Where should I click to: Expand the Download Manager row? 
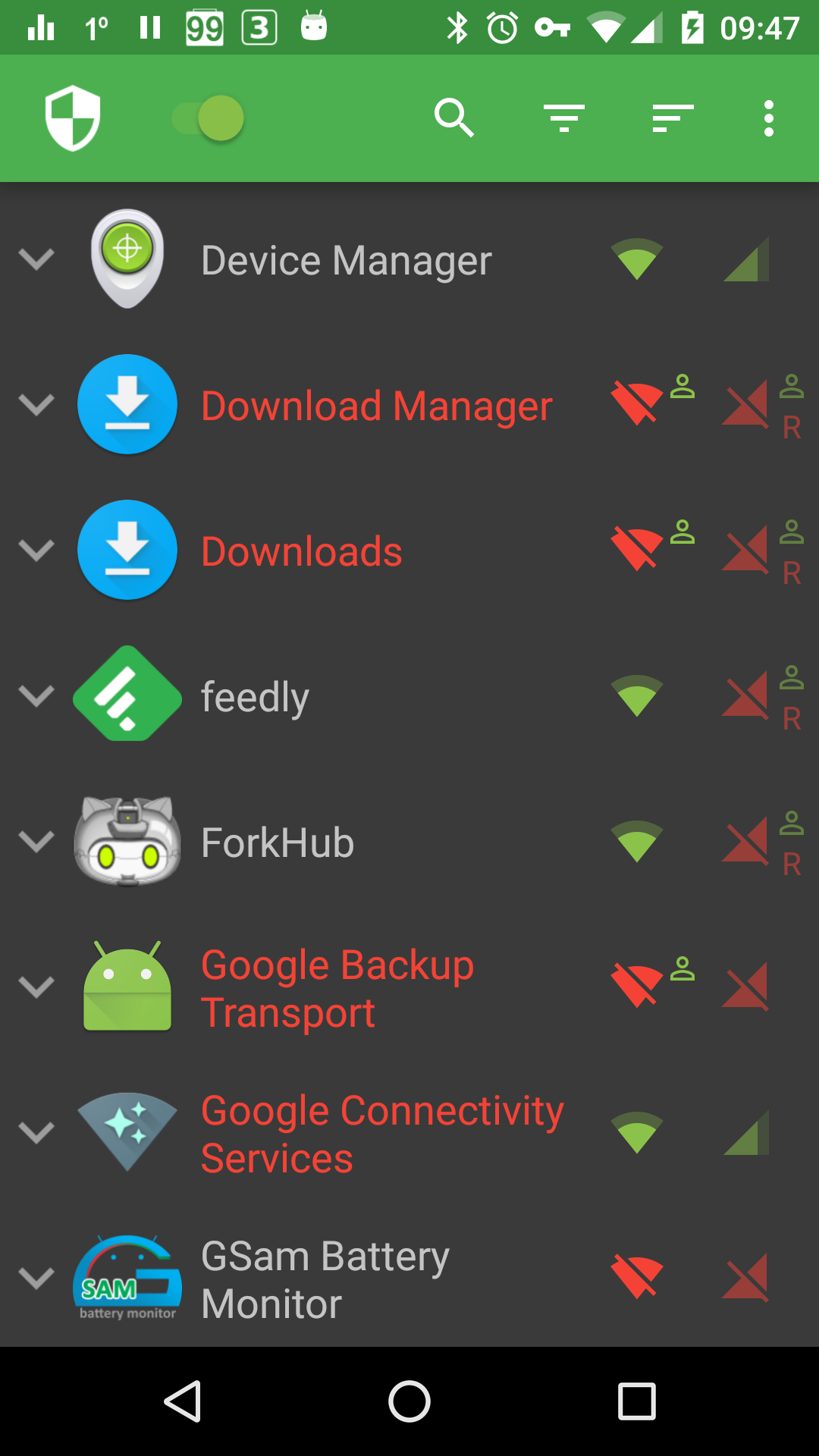(x=36, y=405)
